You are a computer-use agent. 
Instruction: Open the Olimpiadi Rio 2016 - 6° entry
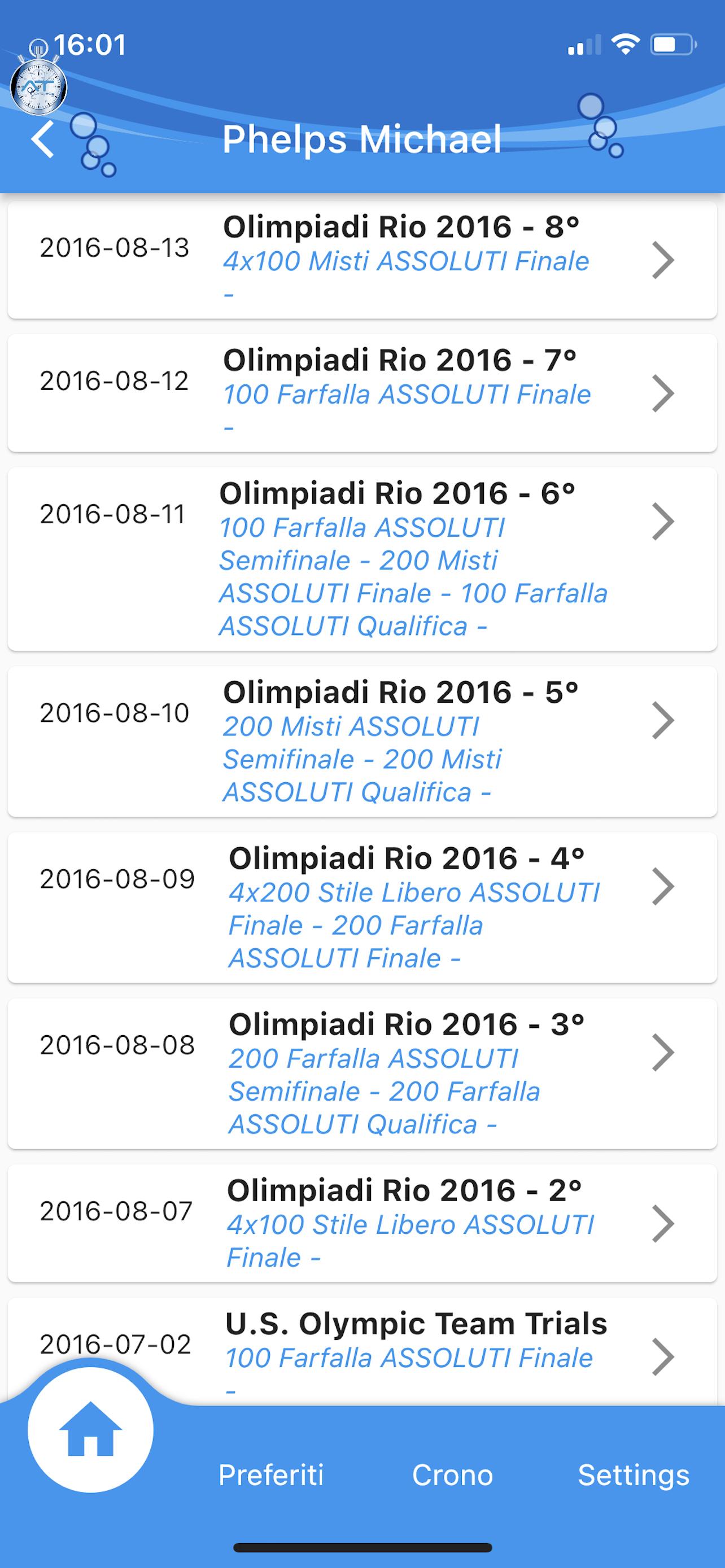[362, 559]
